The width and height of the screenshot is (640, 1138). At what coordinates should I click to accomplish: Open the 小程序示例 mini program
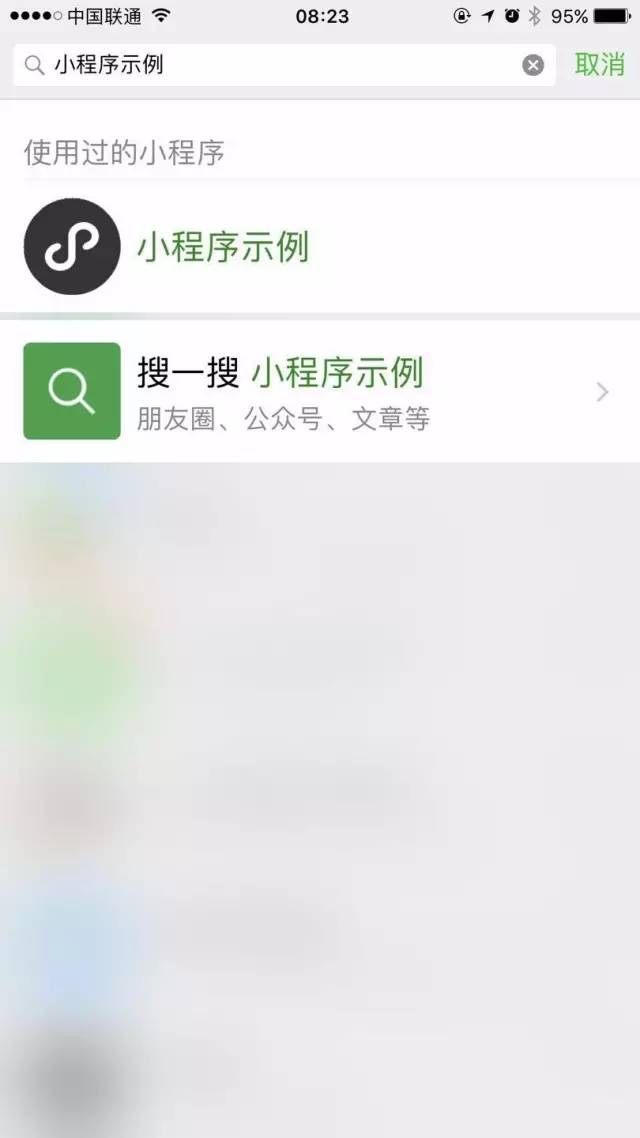222,246
